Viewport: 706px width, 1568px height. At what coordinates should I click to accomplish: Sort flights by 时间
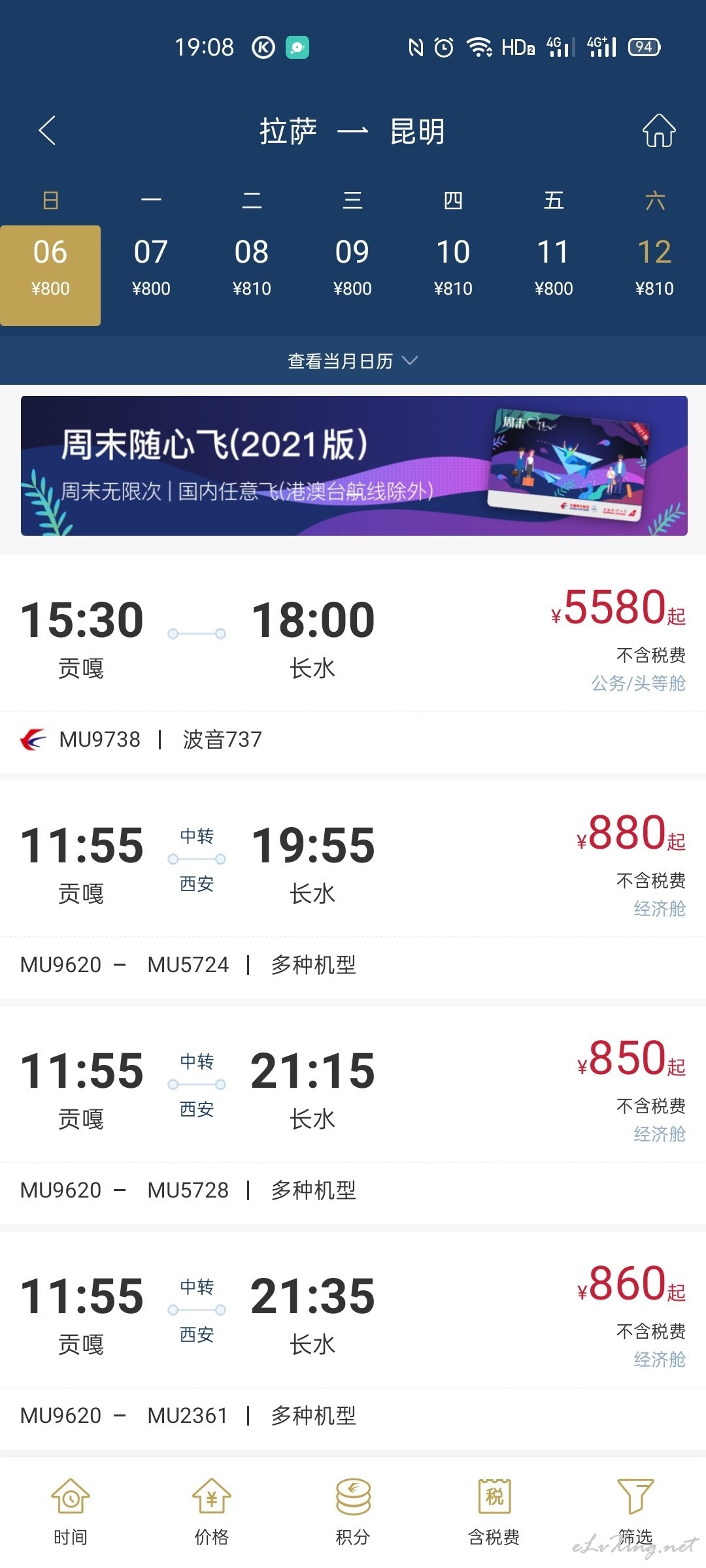coord(71,1512)
